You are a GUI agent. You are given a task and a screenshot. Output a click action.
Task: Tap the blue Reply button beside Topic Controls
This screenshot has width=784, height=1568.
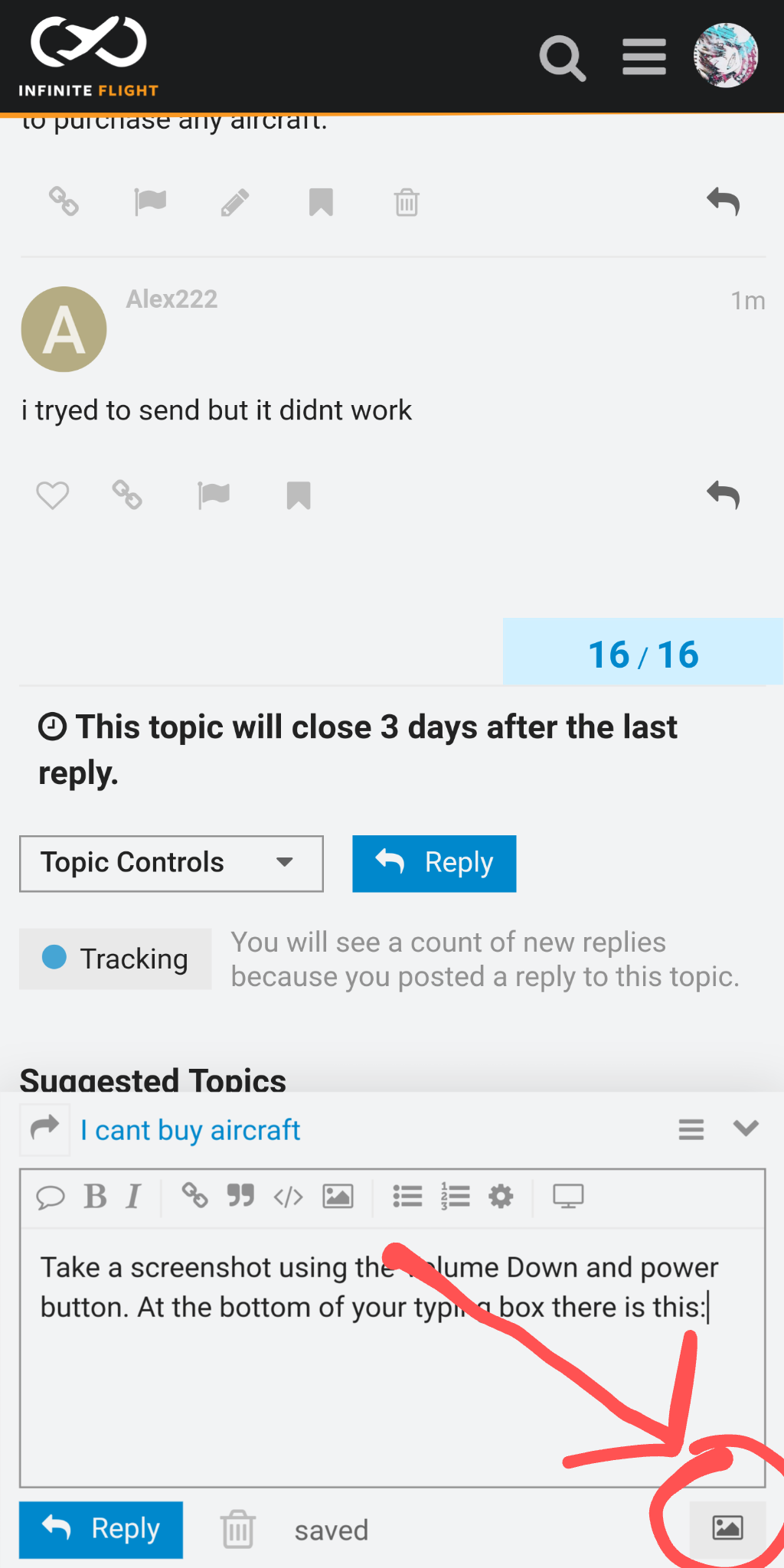[x=434, y=864]
